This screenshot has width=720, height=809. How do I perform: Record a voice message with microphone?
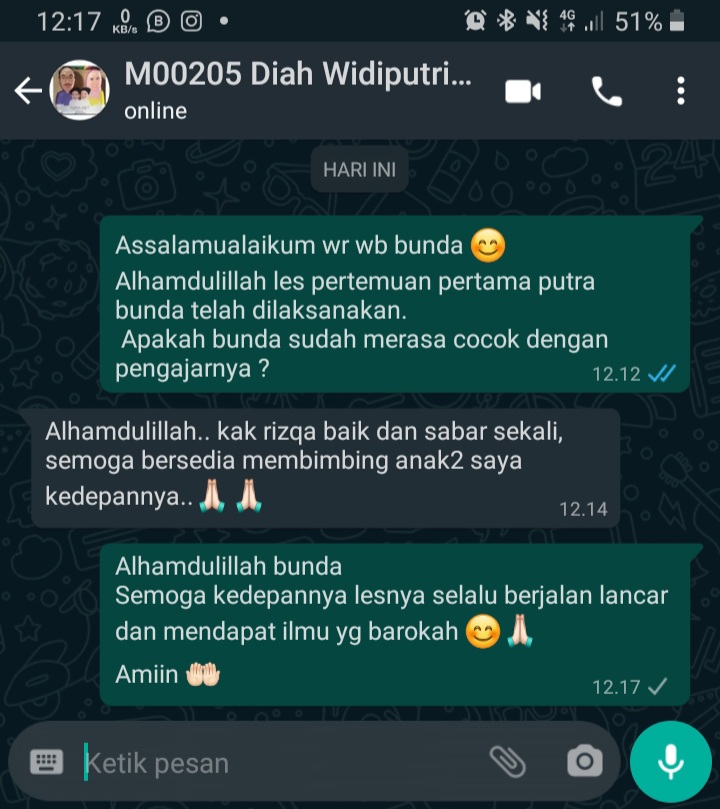pos(670,763)
